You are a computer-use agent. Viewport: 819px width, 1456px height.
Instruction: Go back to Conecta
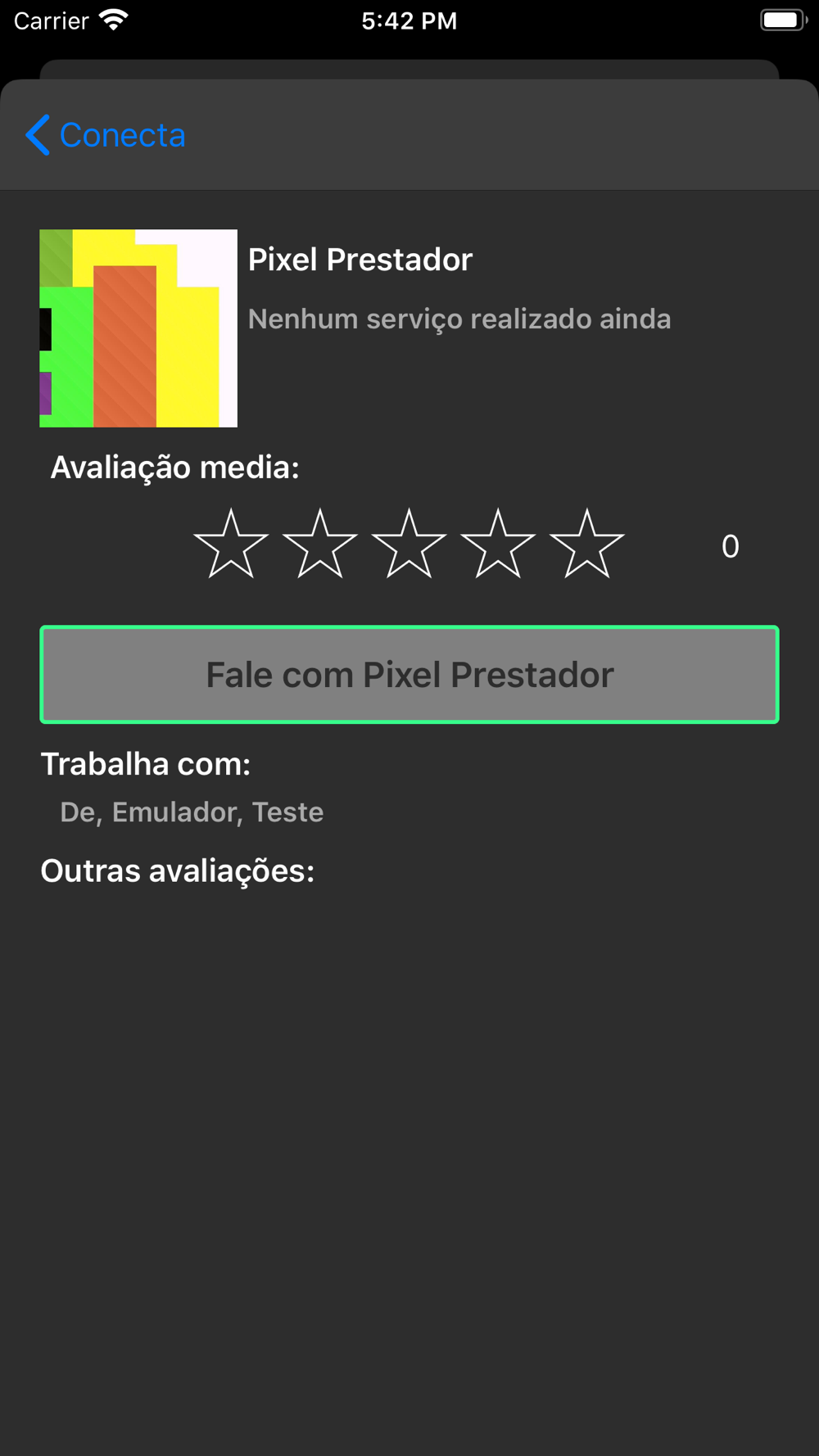point(106,135)
